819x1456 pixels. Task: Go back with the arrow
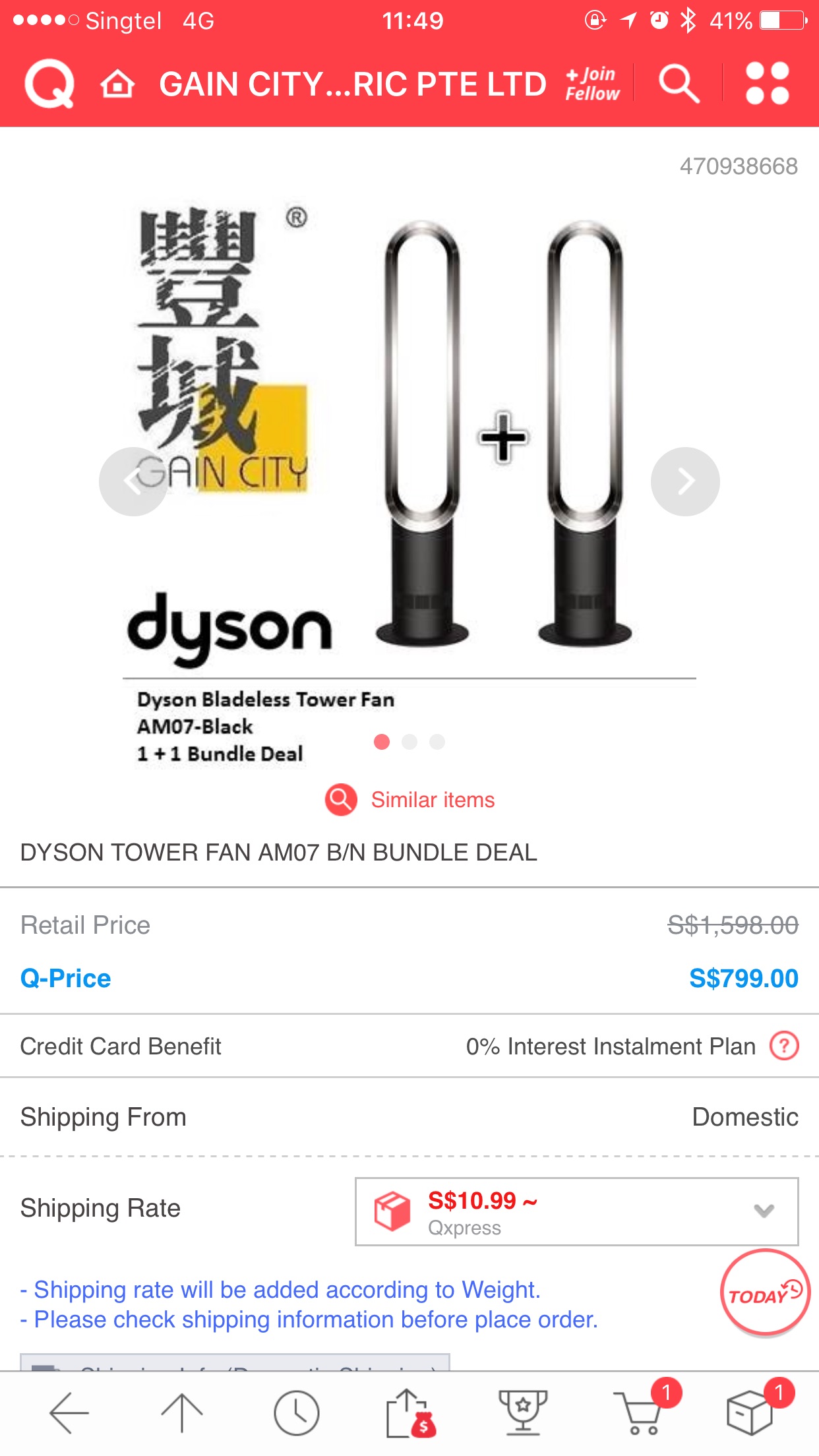(x=69, y=1413)
